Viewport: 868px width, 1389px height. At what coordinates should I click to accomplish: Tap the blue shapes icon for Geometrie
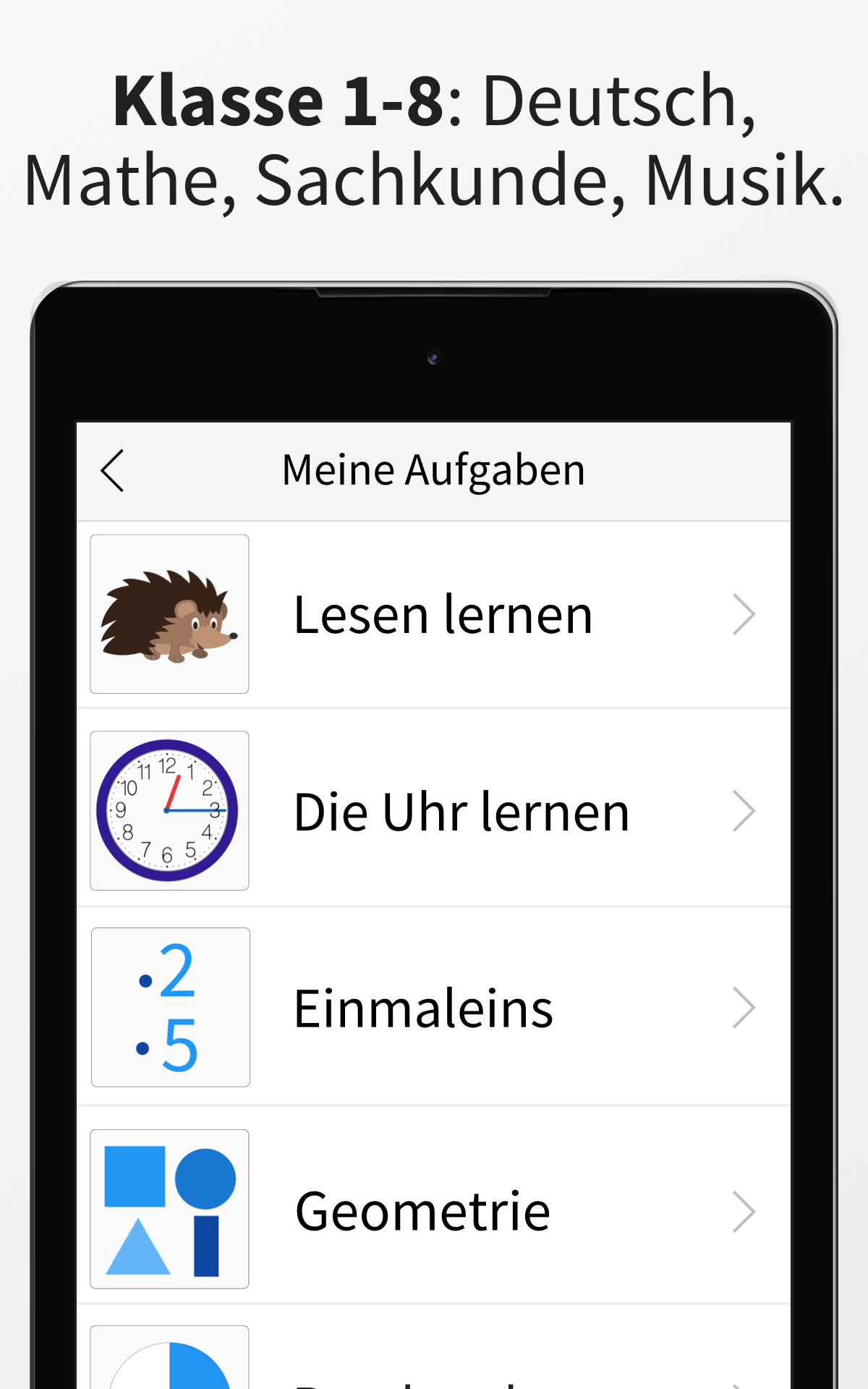point(169,1205)
